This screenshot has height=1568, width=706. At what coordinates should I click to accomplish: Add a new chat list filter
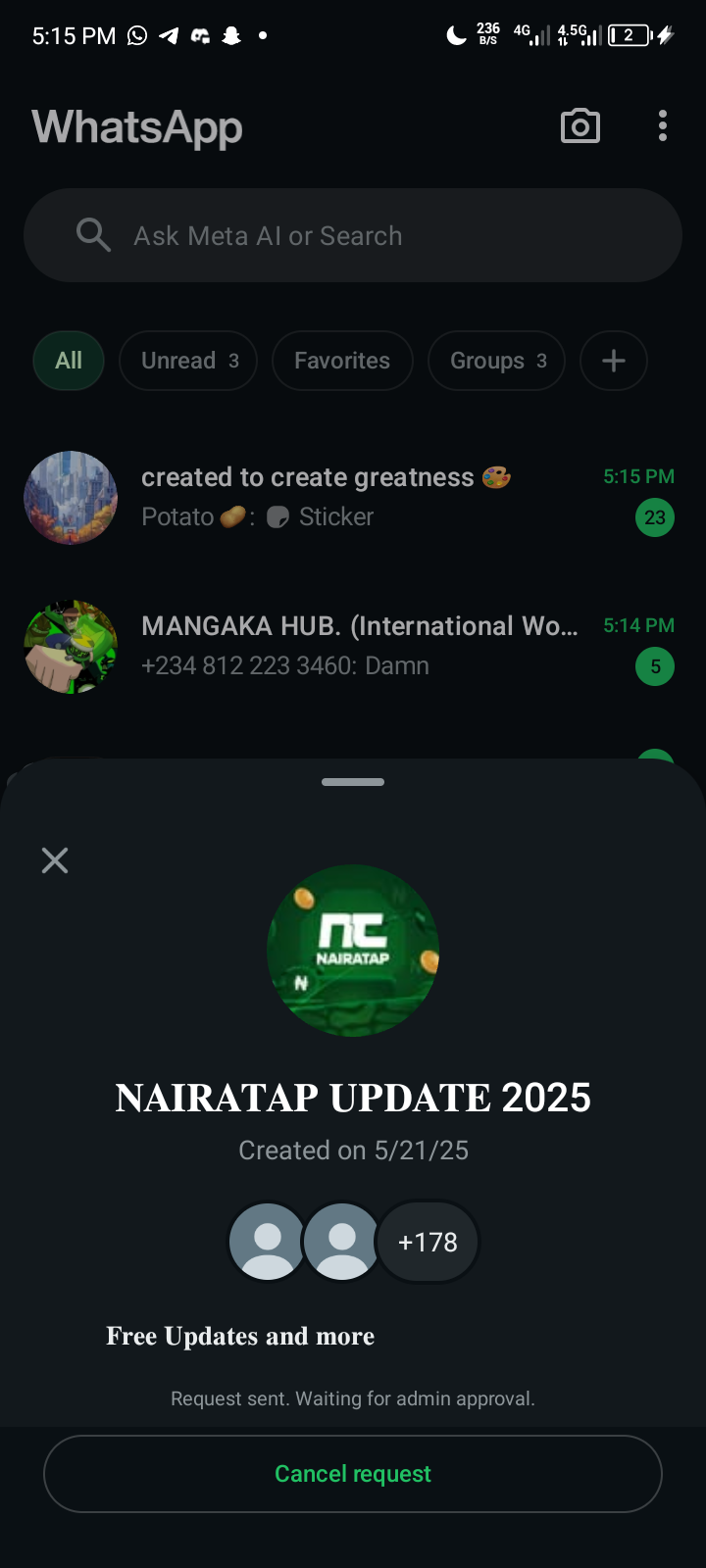(x=614, y=361)
